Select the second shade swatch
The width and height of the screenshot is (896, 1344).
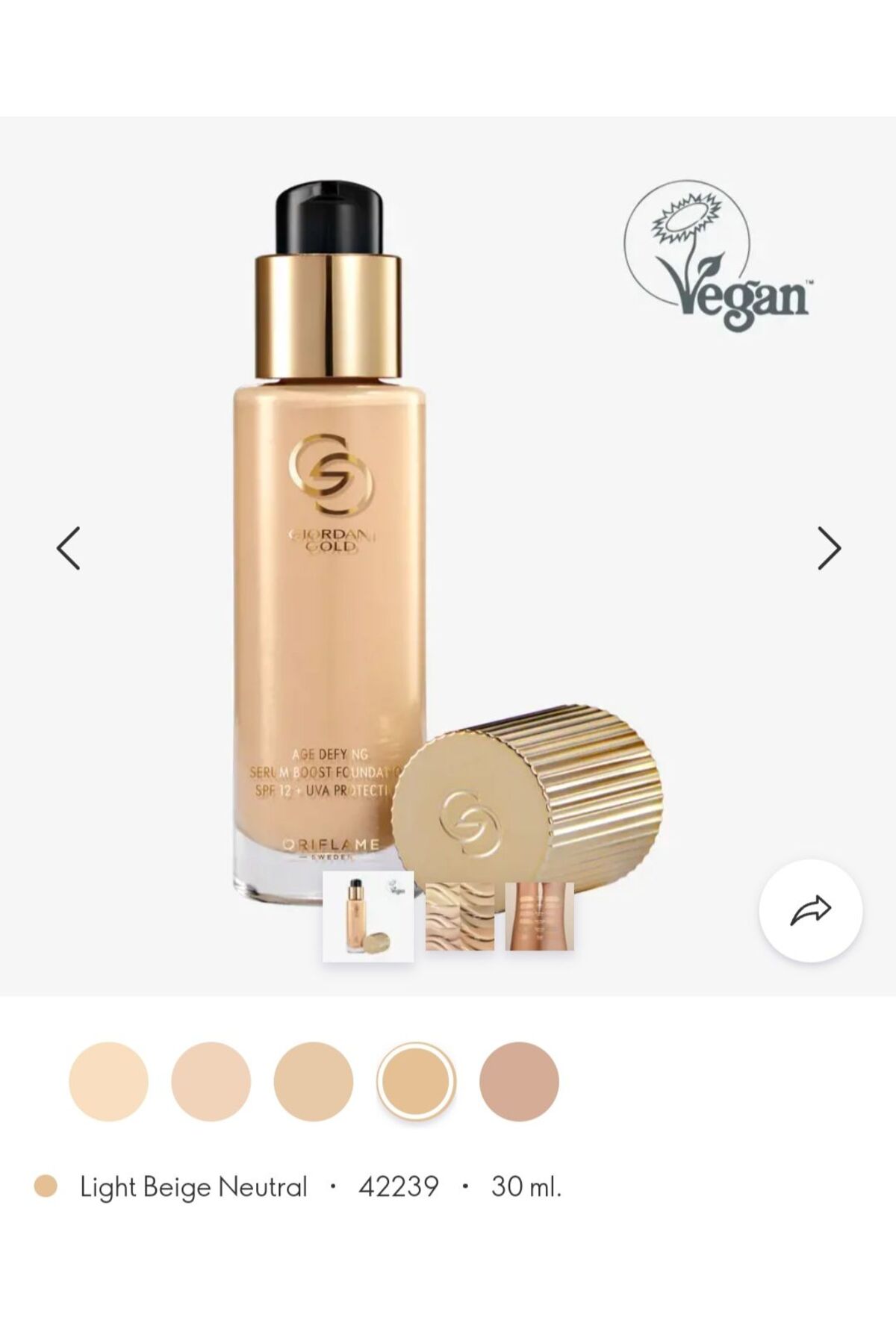[211, 1082]
